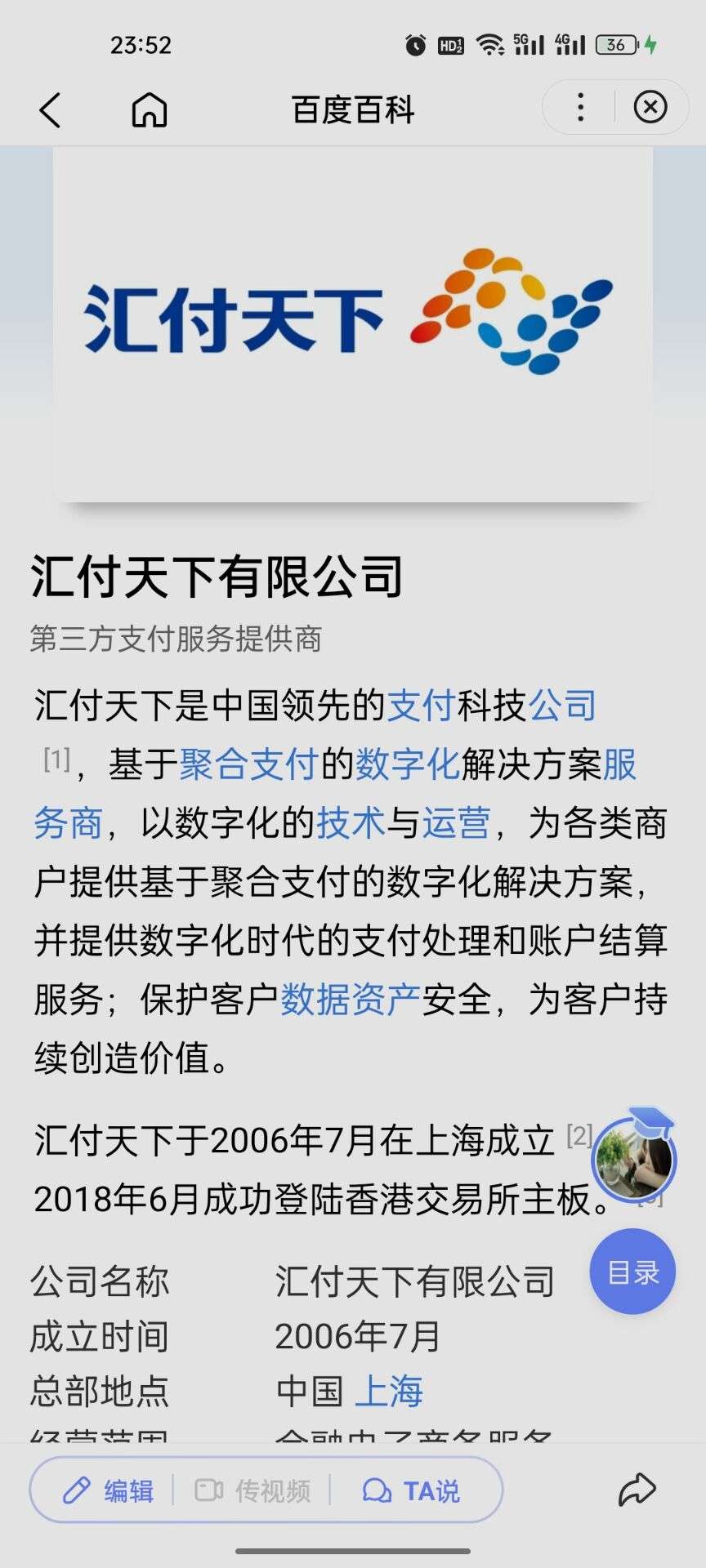
Task: Close the Baidu Baike mini program
Action: [x=650, y=108]
